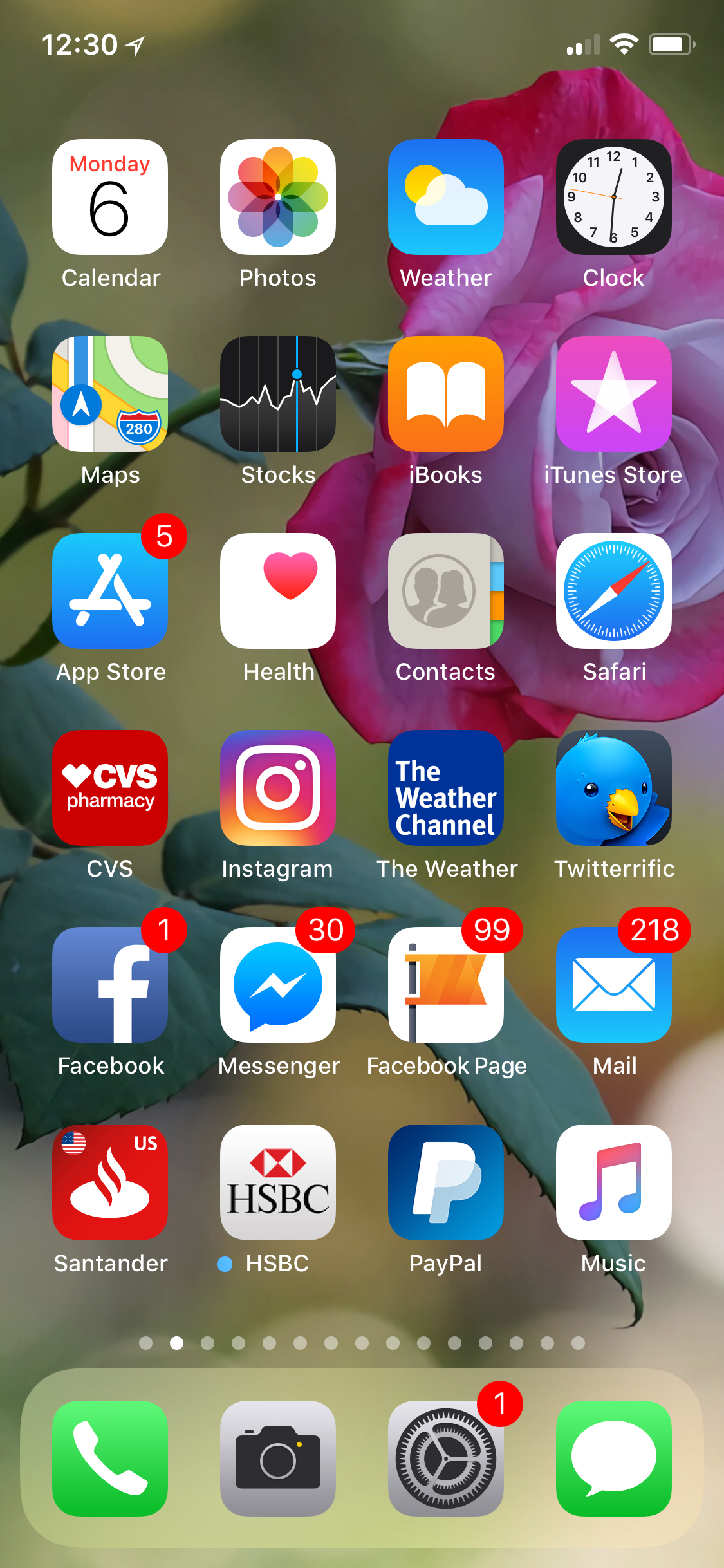Screen dimensions: 724x1568
Task: Launch Instagram
Action: 278,788
